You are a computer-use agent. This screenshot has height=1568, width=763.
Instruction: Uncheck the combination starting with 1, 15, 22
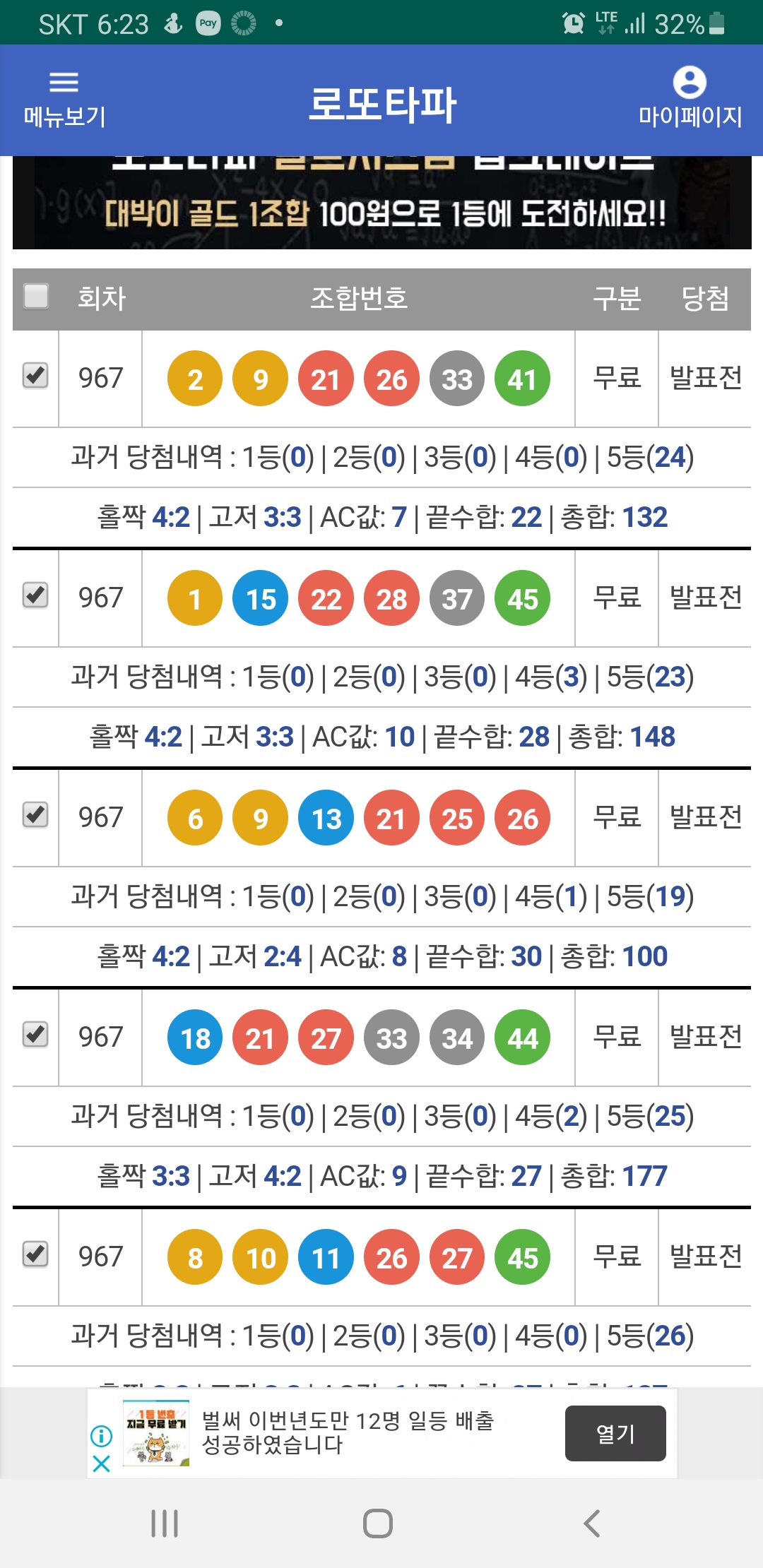pos(35,595)
